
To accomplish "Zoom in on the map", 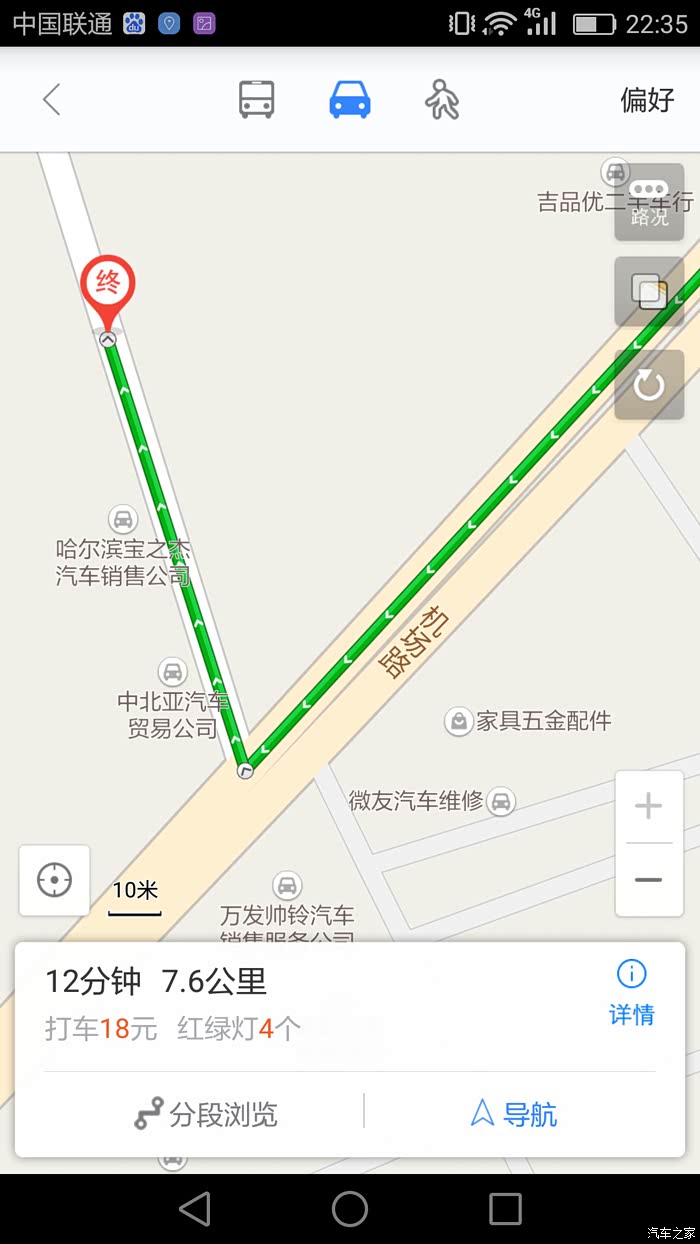I will (649, 806).
